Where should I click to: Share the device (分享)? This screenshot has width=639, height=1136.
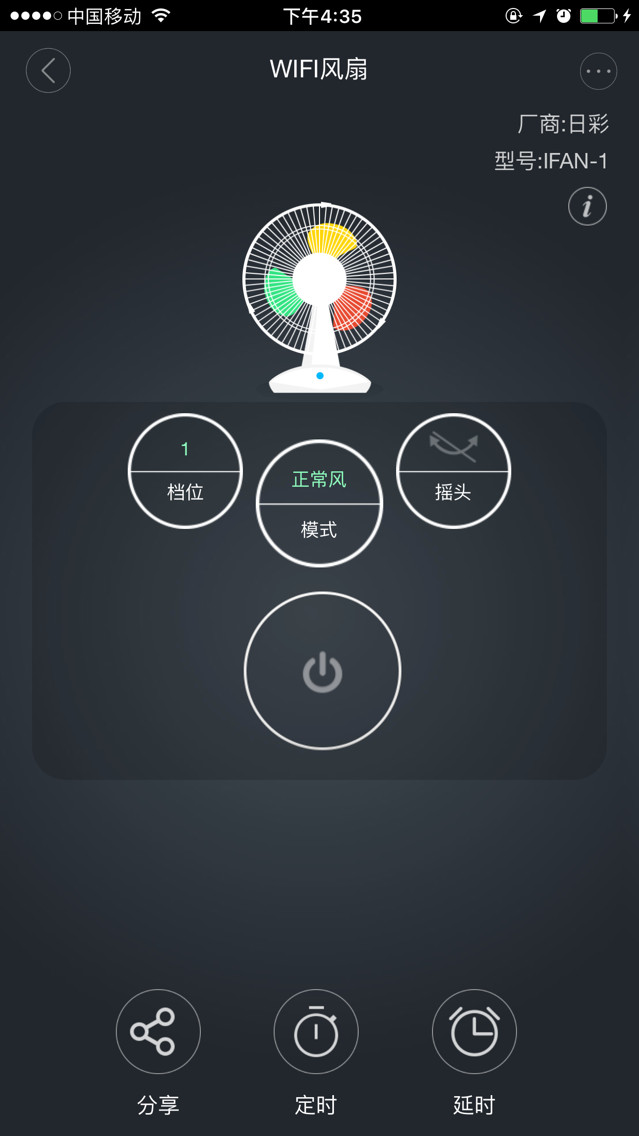[x=158, y=1032]
